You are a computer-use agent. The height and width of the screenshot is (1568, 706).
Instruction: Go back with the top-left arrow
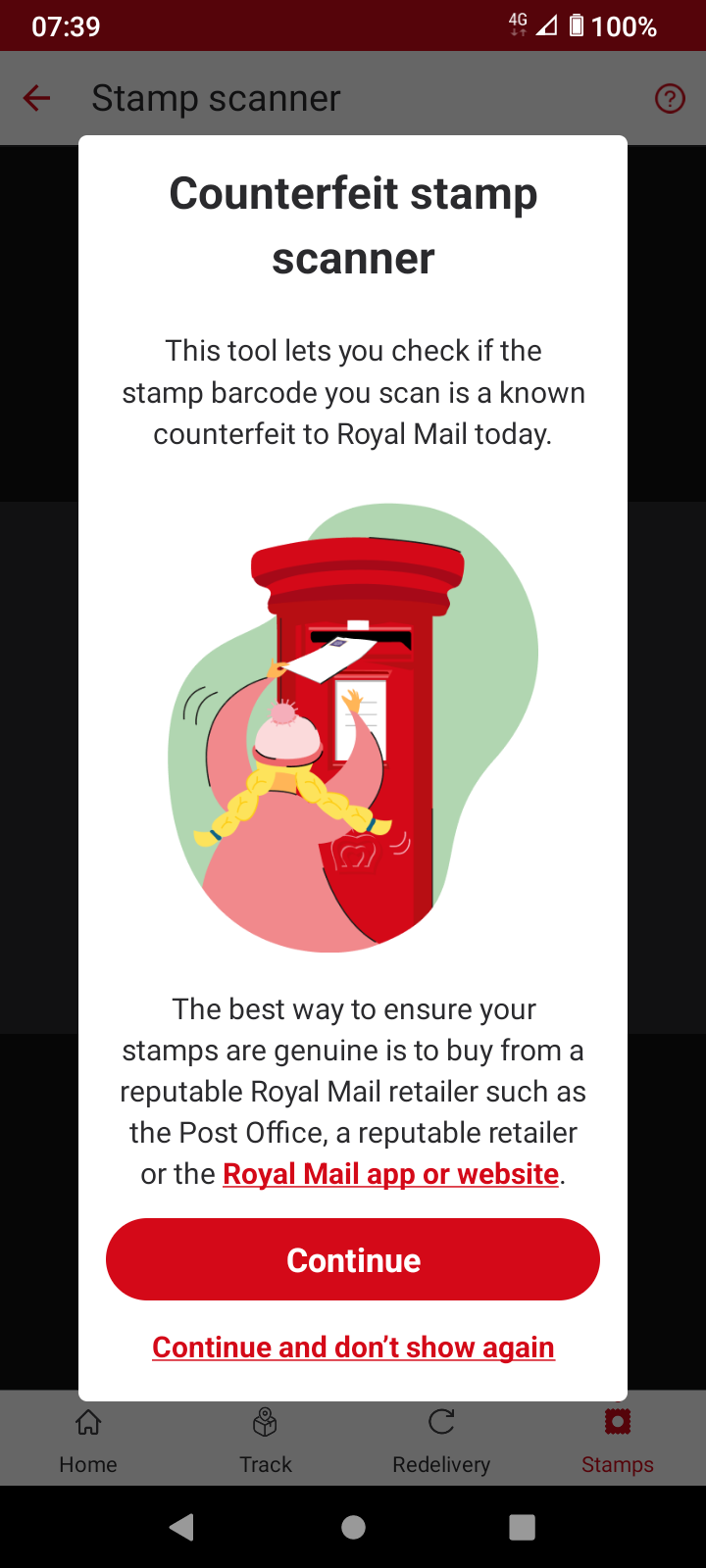coord(37,98)
